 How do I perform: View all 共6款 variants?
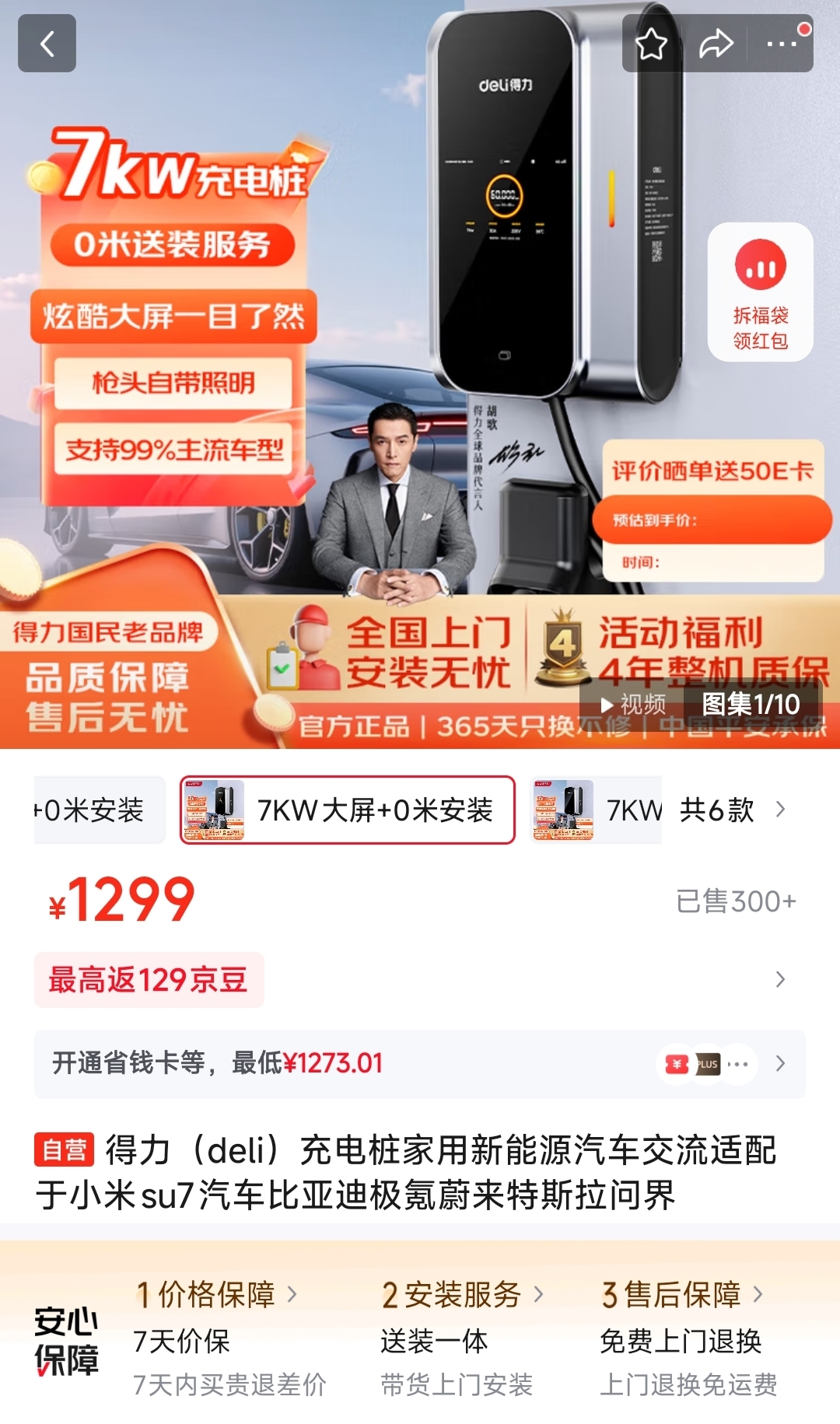tap(731, 810)
